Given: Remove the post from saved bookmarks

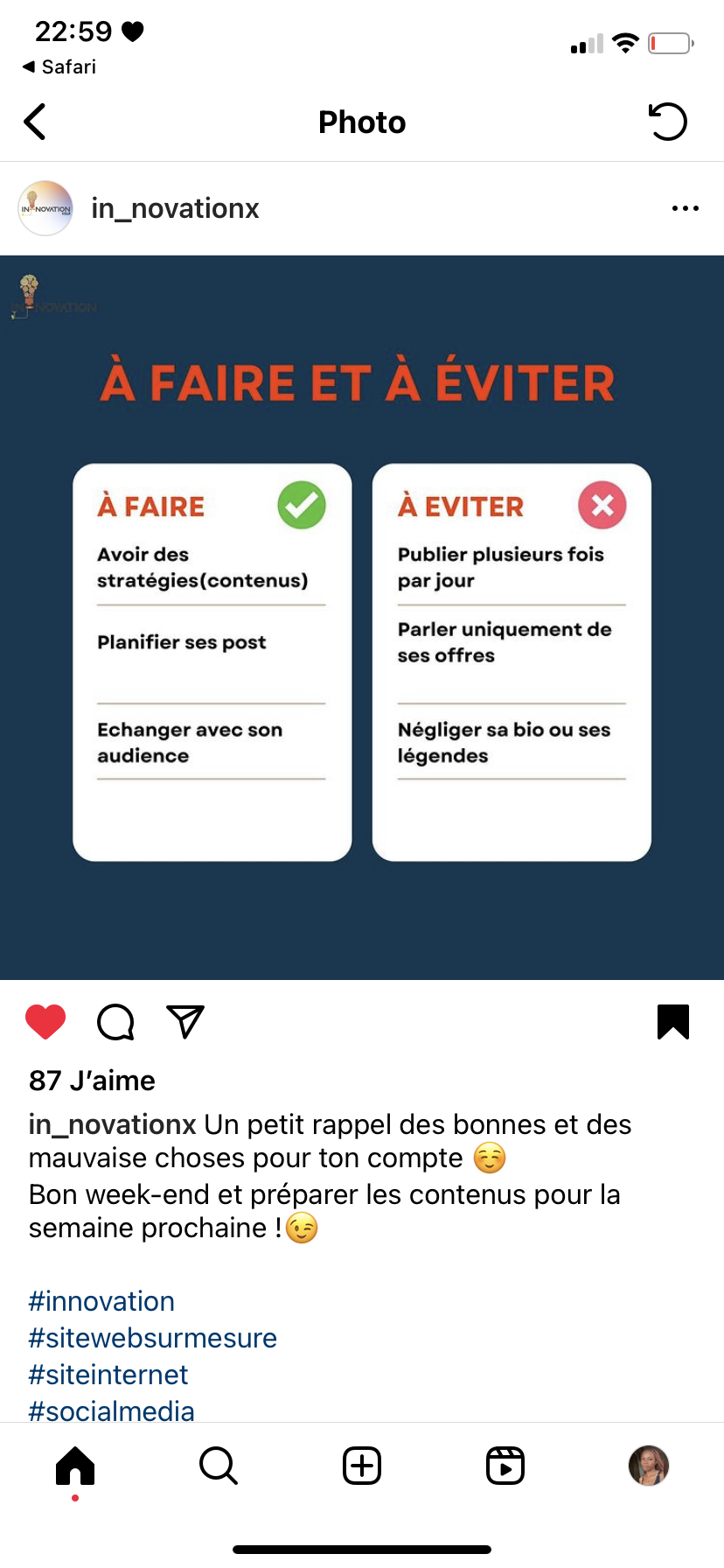Looking at the screenshot, I should (673, 1022).
